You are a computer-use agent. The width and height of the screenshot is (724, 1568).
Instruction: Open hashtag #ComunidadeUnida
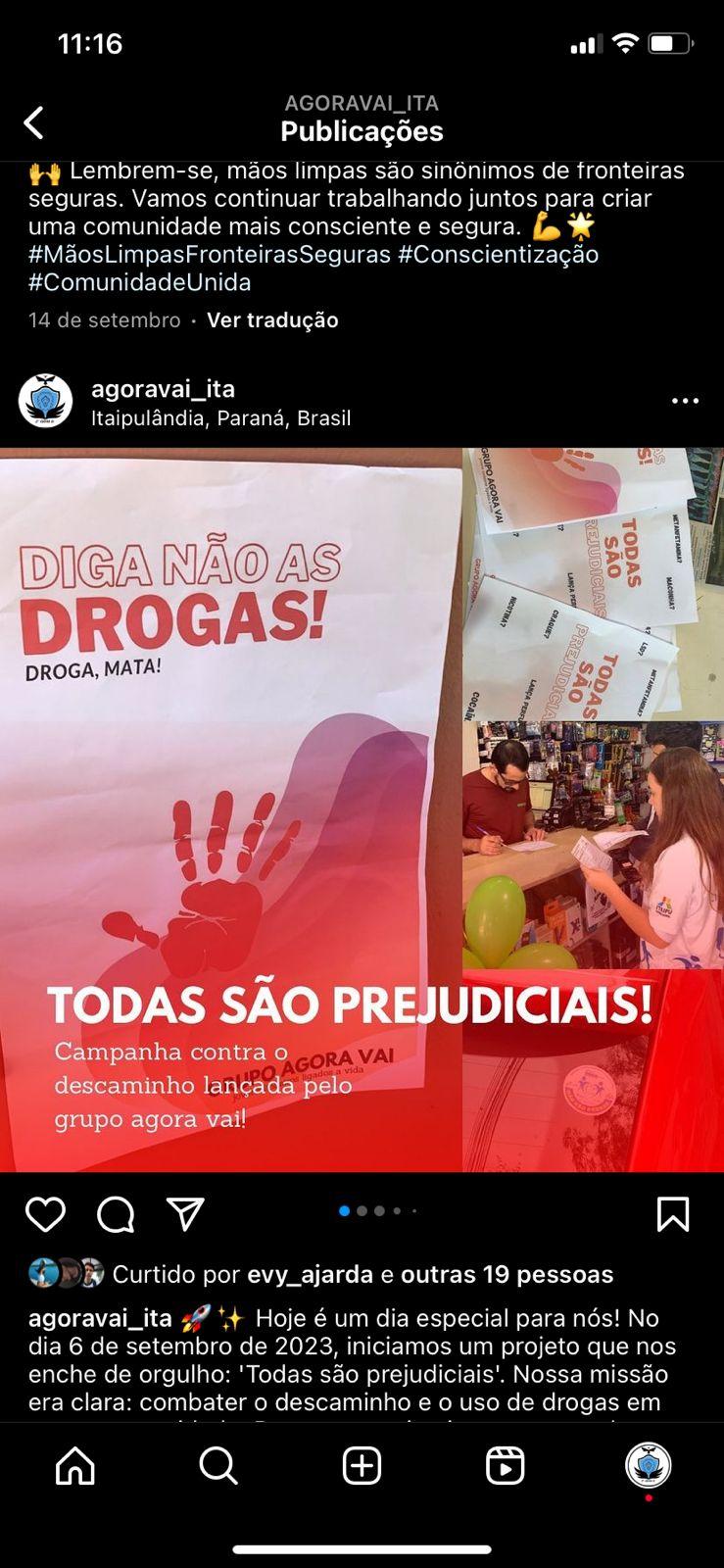[x=139, y=282]
